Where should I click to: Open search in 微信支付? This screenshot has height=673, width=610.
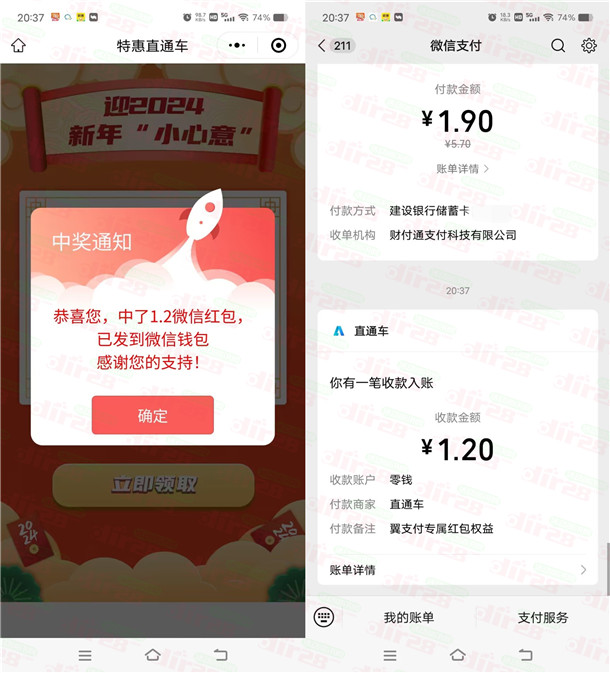click(x=558, y=45)
